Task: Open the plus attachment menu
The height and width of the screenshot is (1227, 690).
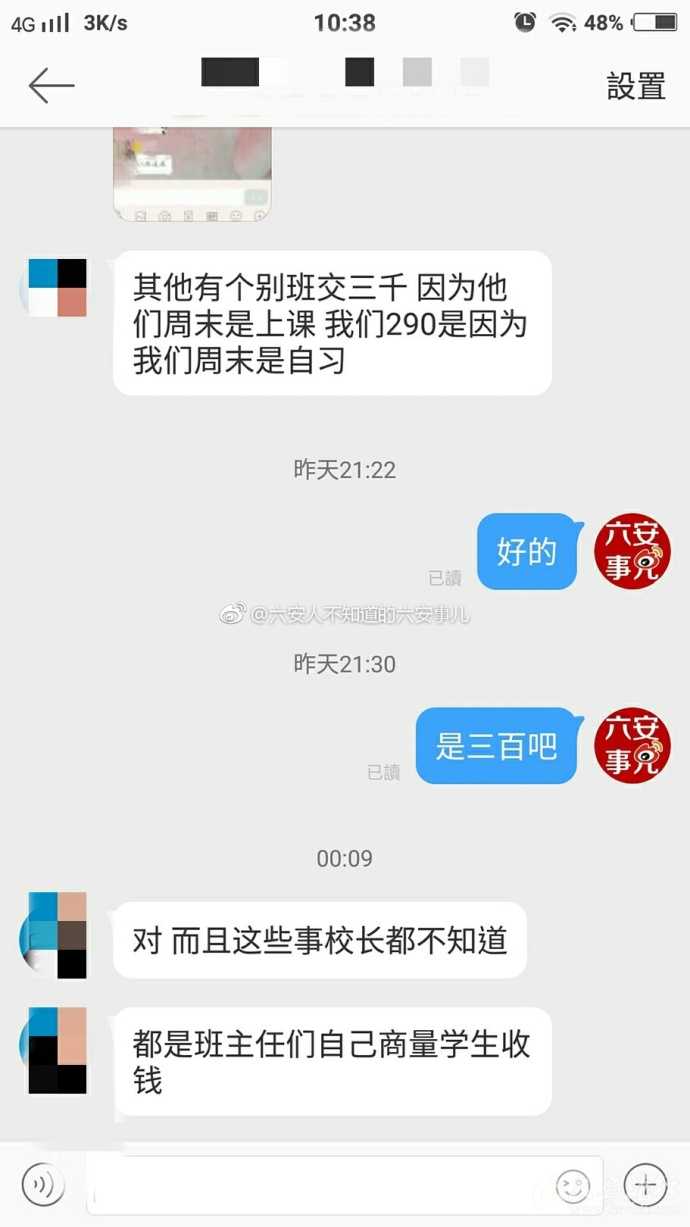Action: click(645, 1186)
